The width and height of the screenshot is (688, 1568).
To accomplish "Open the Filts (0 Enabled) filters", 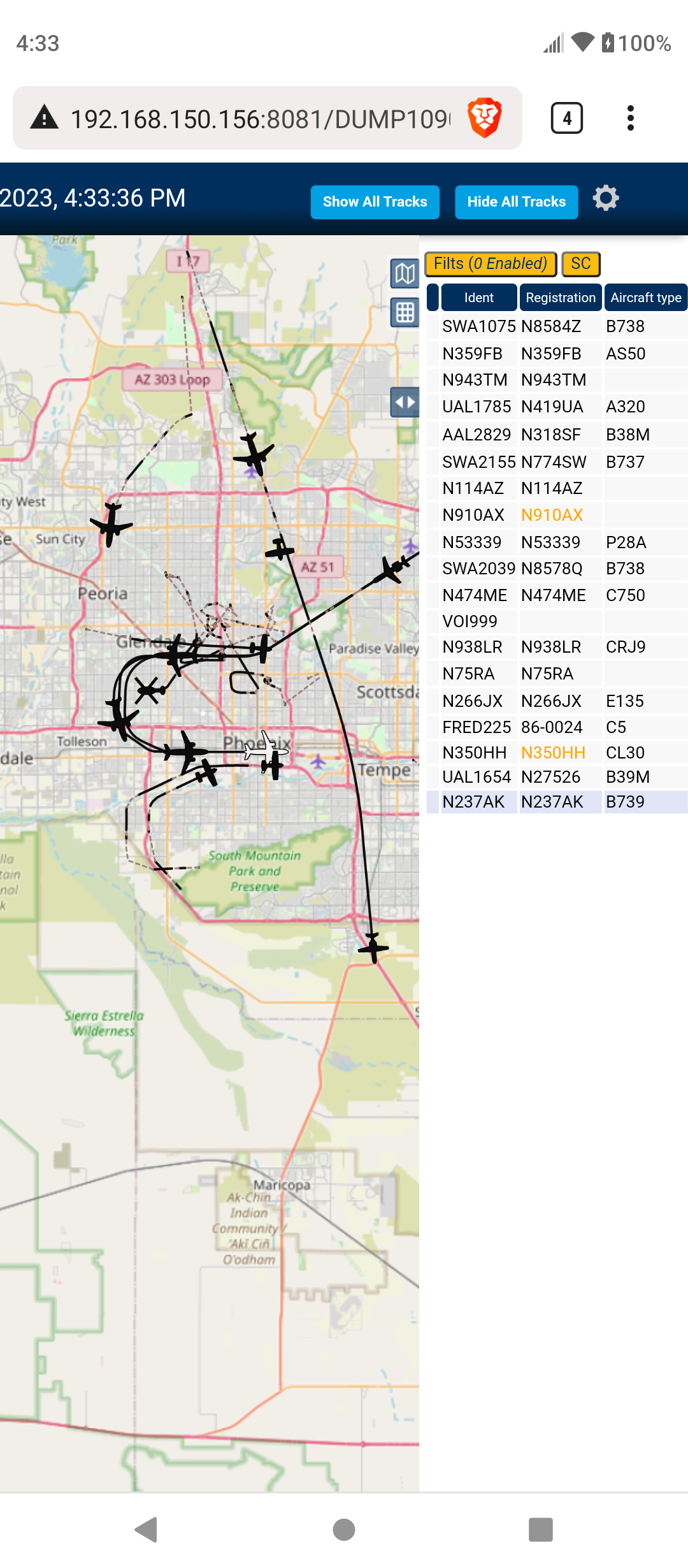I will [x=491, y=264].
